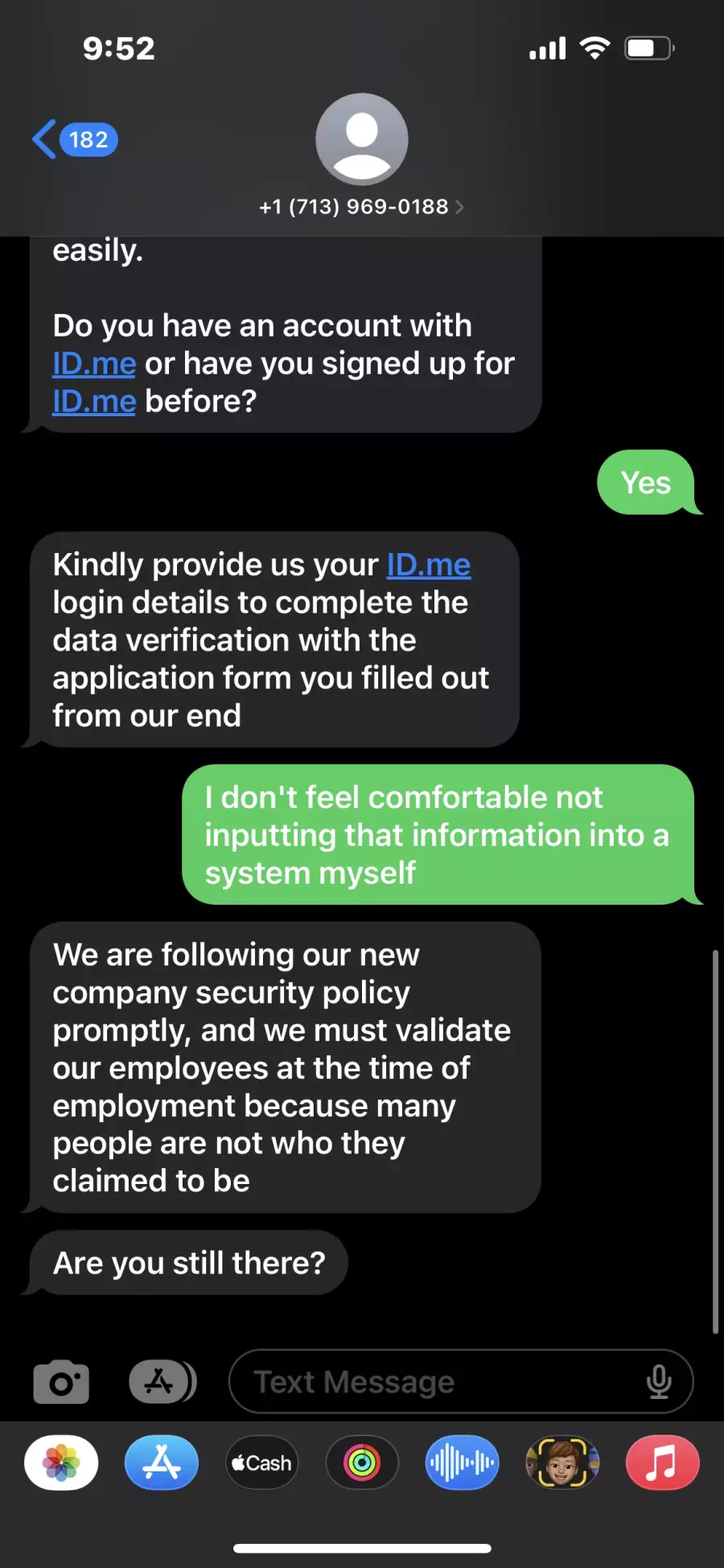The image size is (724, 1568).
Task: Open the Memoji stickers app
Action: point(562,1463)
